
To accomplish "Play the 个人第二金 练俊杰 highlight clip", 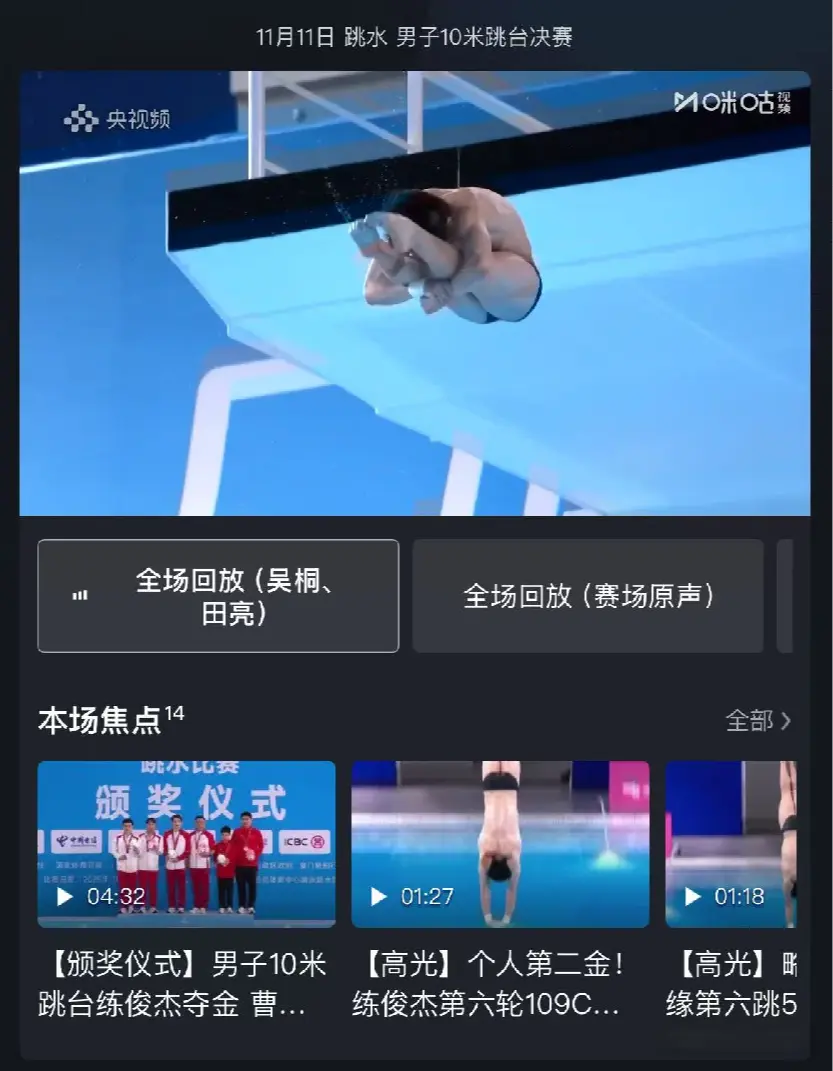I will [x=500, y=844].
